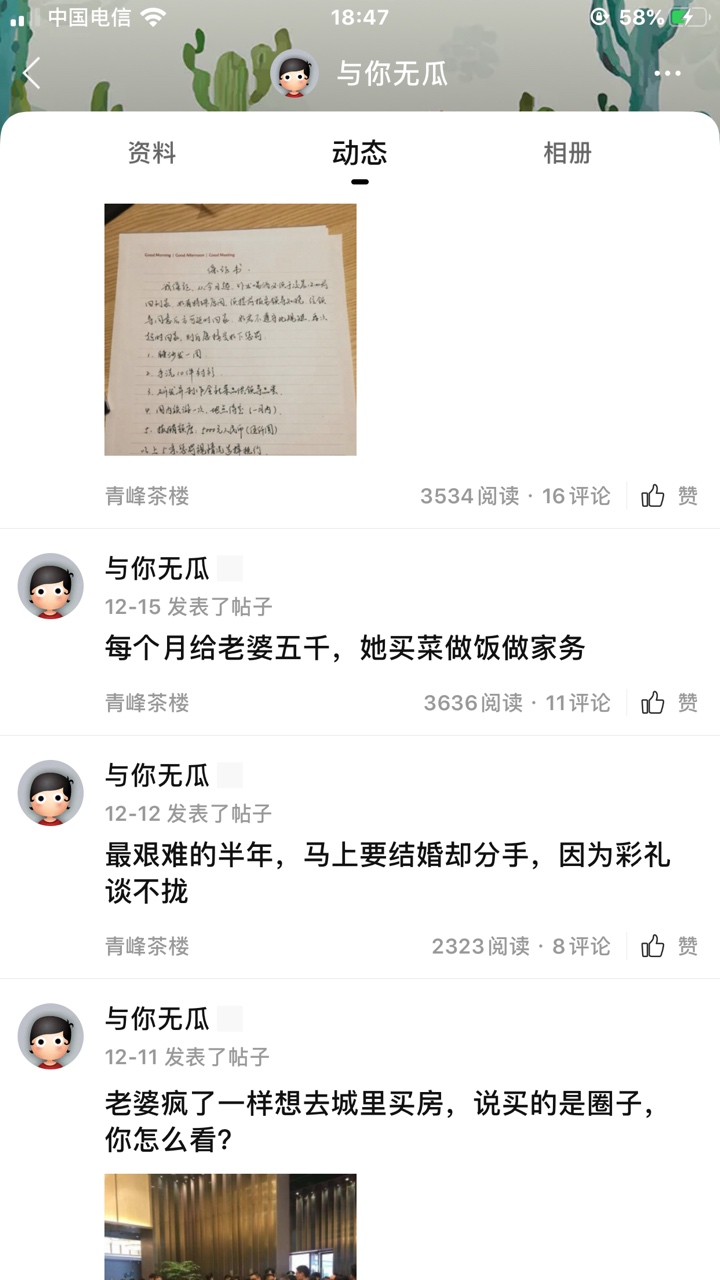Go back using the top-left arrow
This screenshot has height=1280, width=720.
tap(32, 73)
